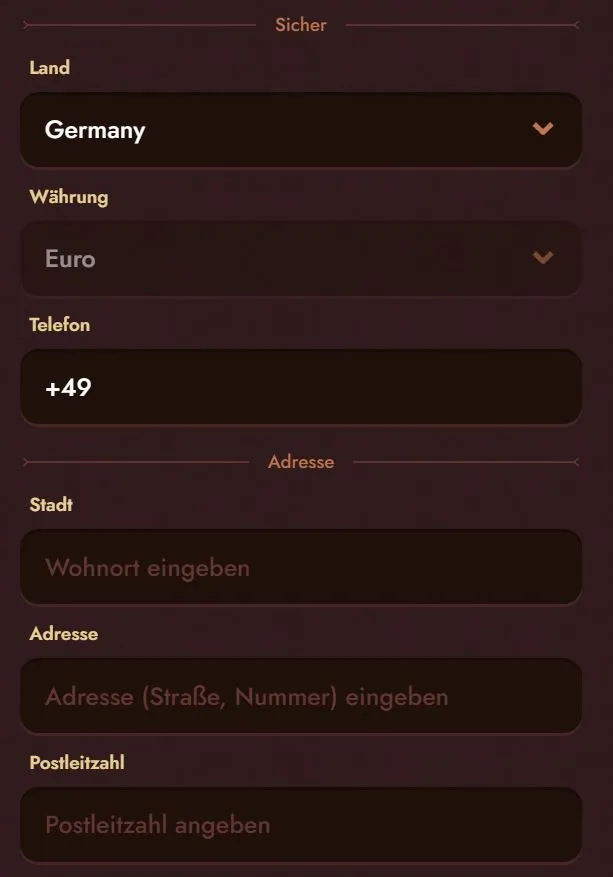
Task: Focus the Postleitzahl input field
Action: [300, 826]
